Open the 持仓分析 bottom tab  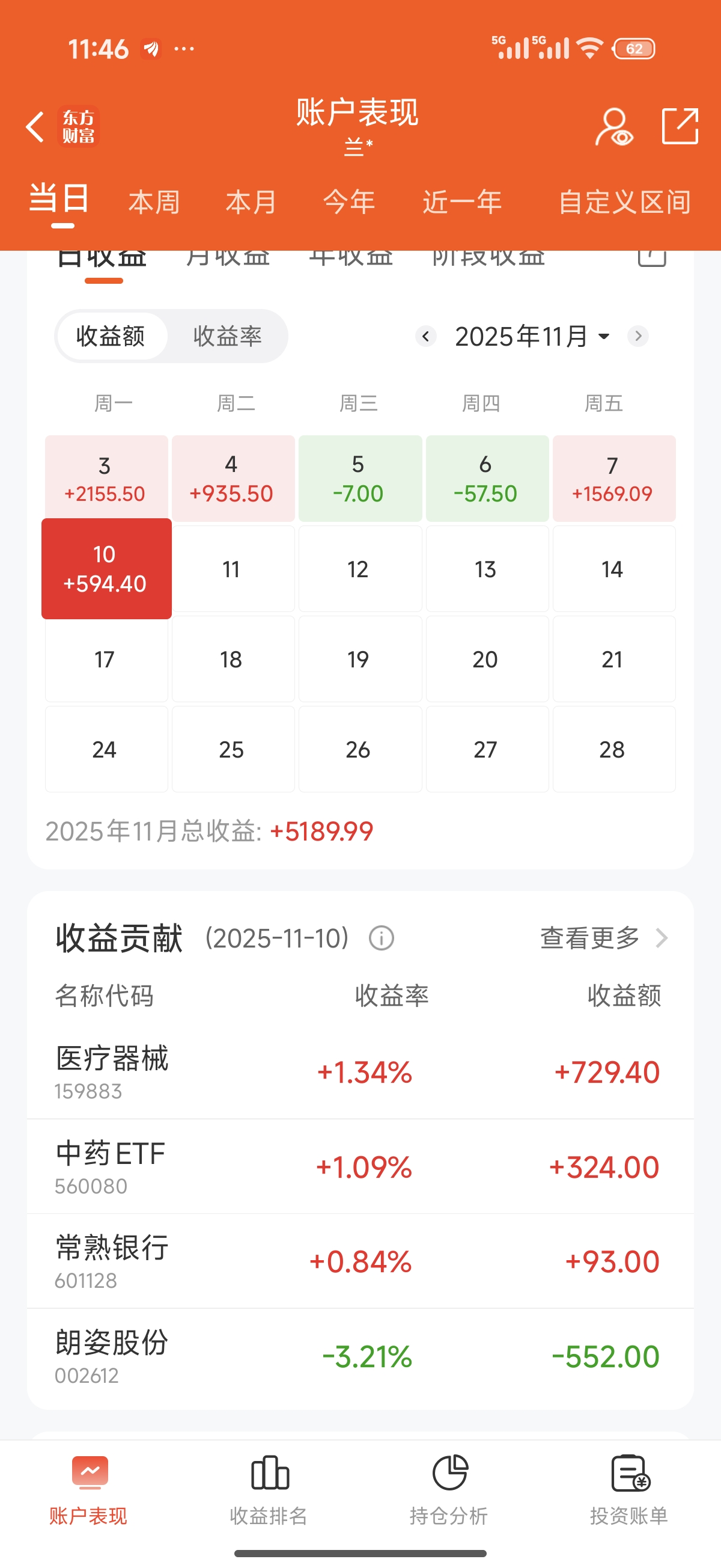[449, 1489]
